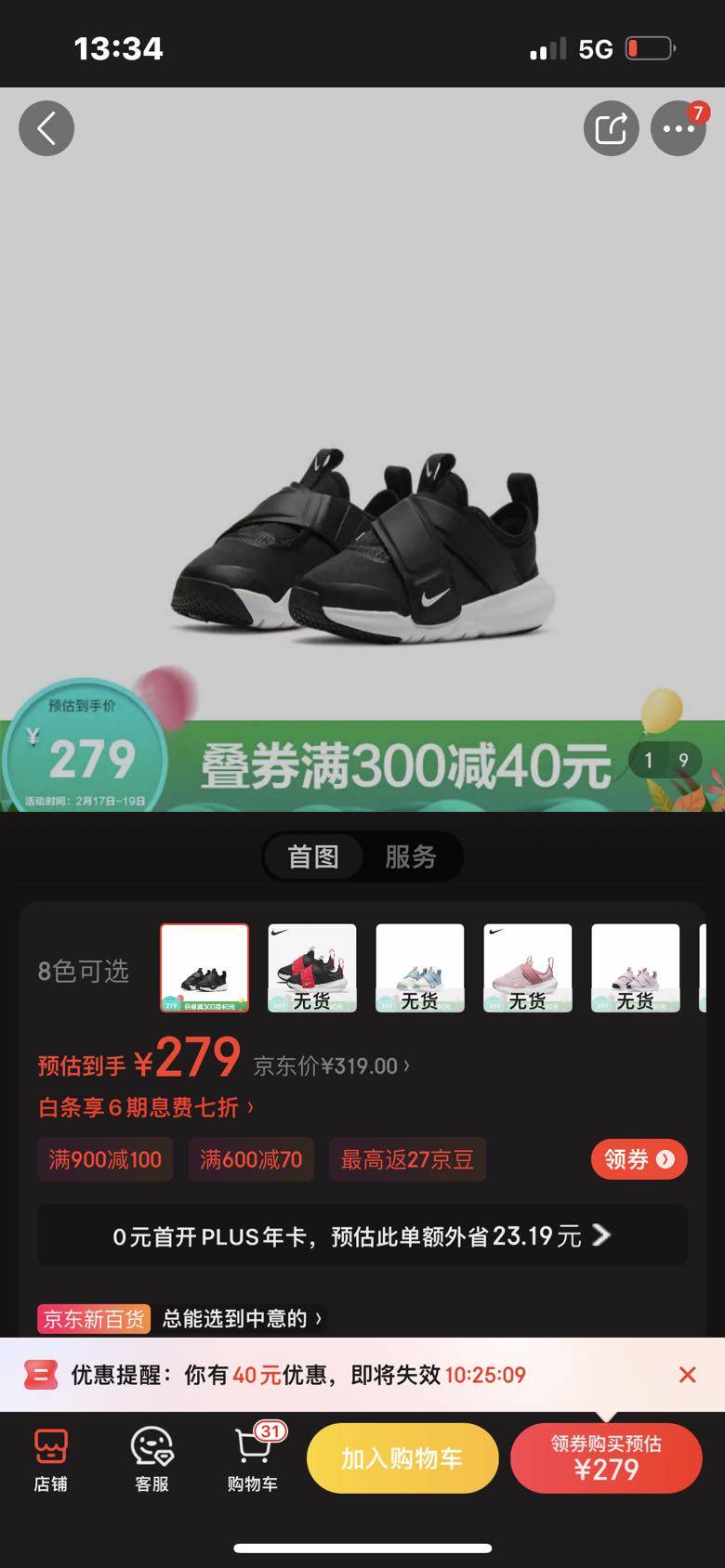Image resolution: width=725 pixels, height=1568 pixels.
Task: Open 京东新百货 总能选到中意的 link
Action: 182,1318
